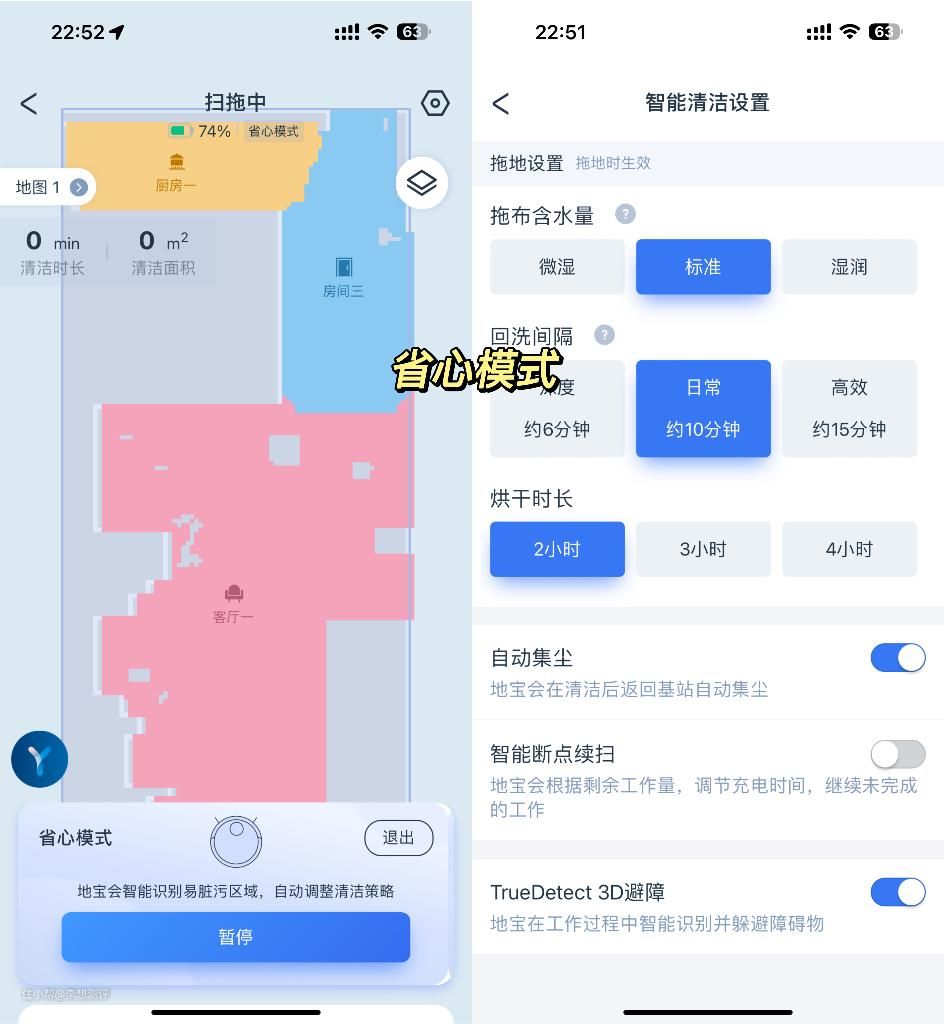This screenshot has width=944, height=1024.
Task: Pause cleaning with the 暂停 button
Action: (236, 937)
